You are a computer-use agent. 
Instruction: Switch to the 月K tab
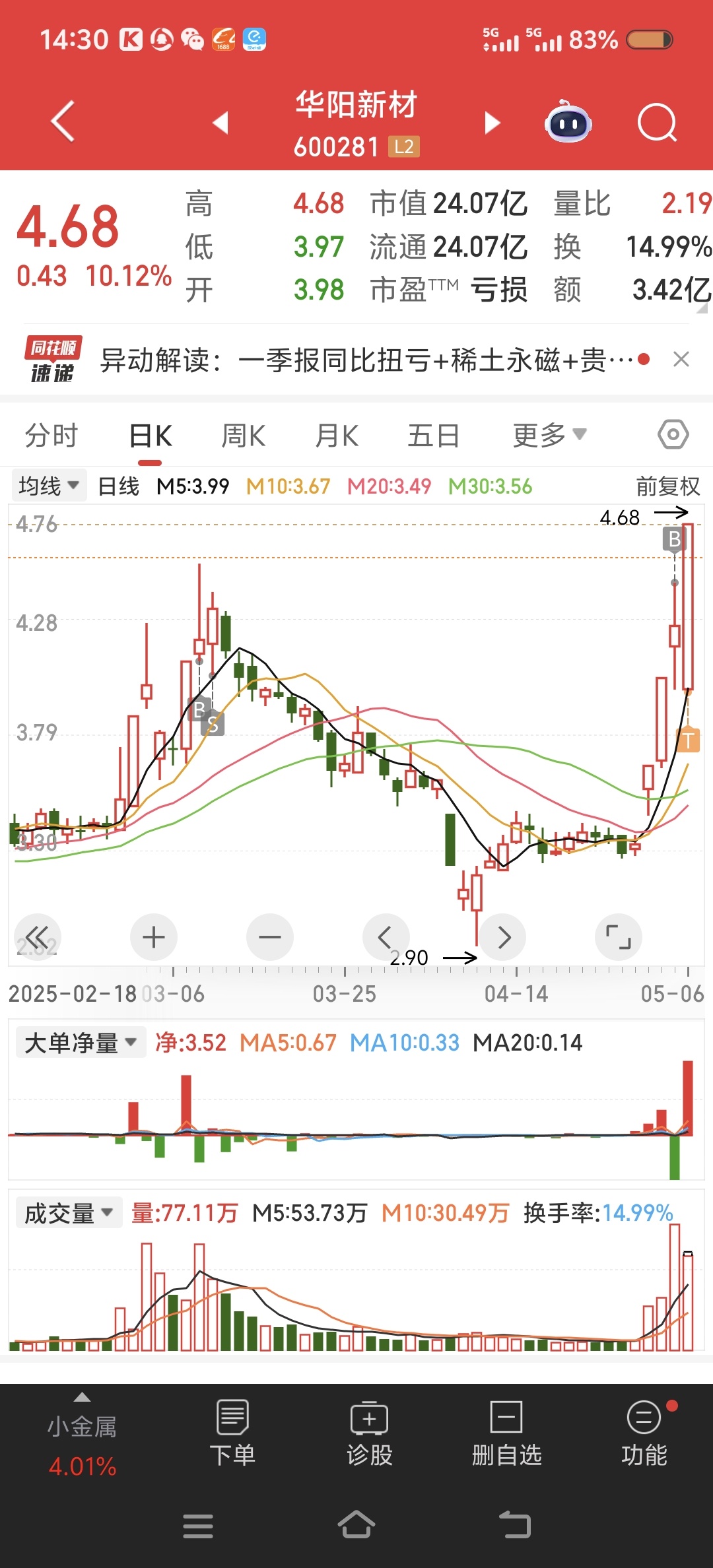(337, 436)
